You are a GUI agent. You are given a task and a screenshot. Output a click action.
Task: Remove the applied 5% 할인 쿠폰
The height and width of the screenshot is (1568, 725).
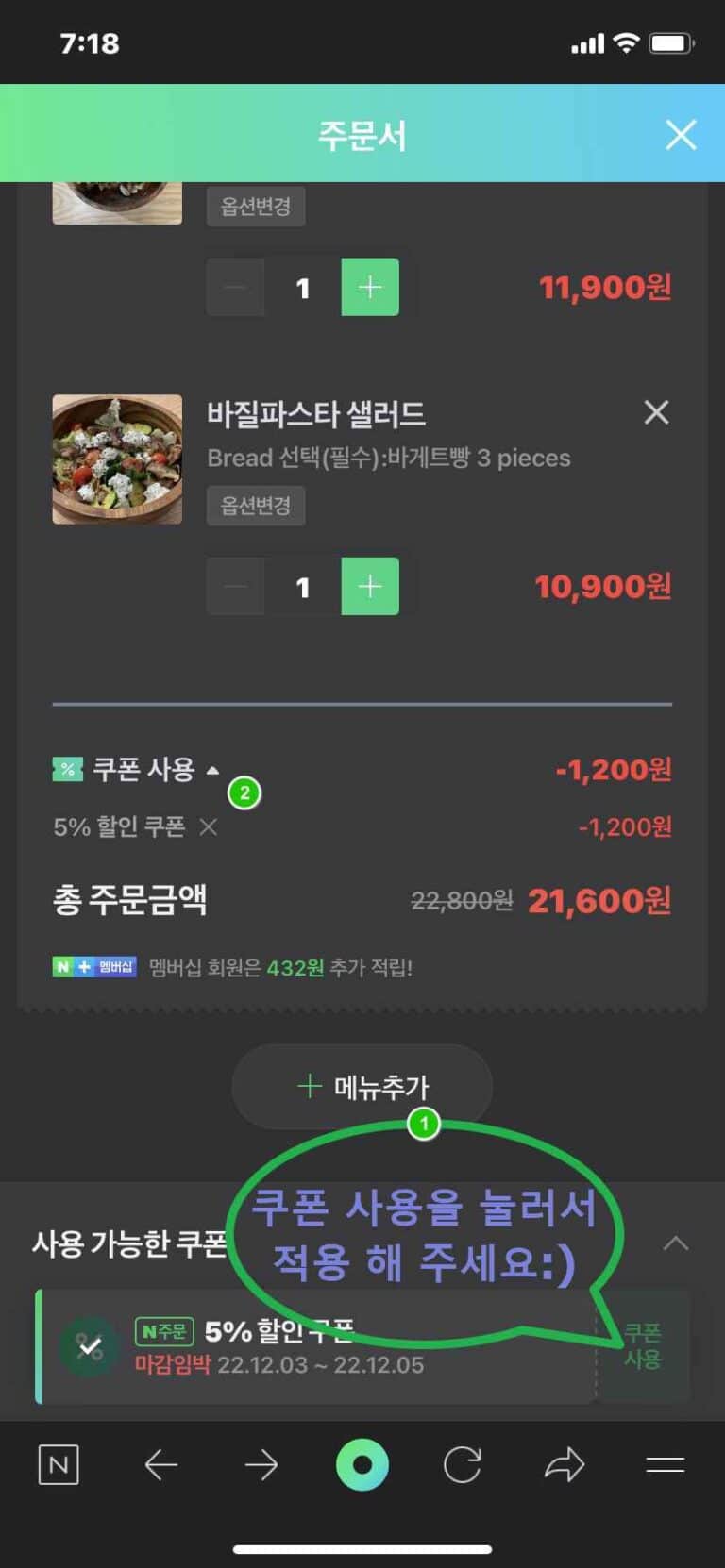pyautogui.click(x=209, y=827)
